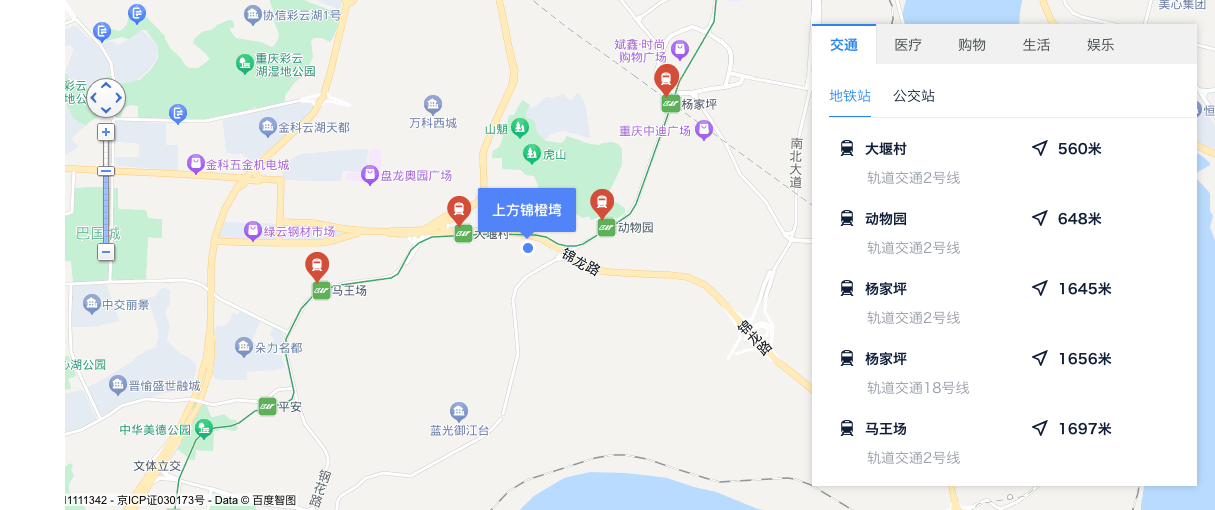This screenshot has height=510, width=1215.
Task: Tap the map pan direction control
Action: pos(106,98)
